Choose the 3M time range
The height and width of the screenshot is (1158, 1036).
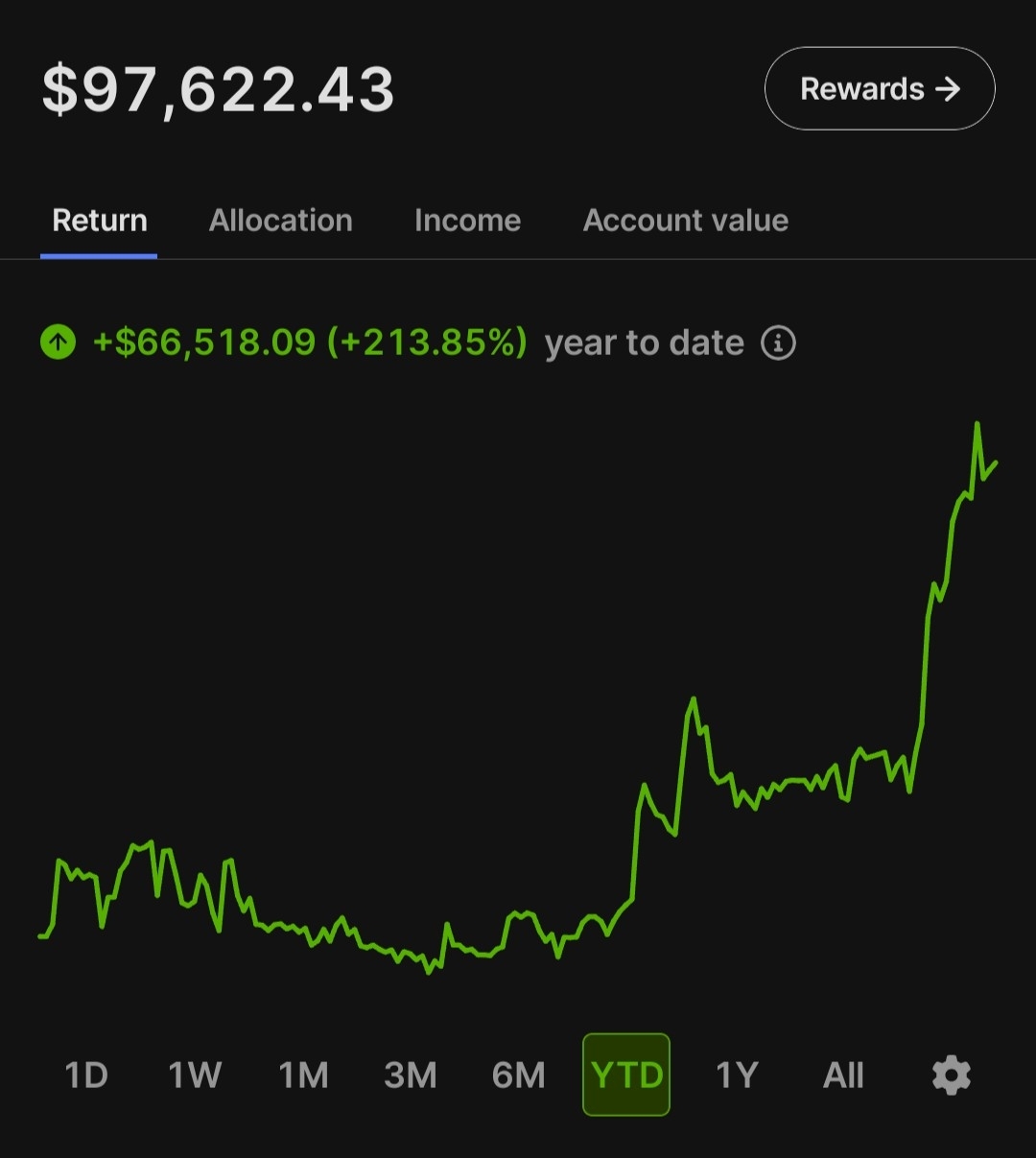tap(411, 1075)
